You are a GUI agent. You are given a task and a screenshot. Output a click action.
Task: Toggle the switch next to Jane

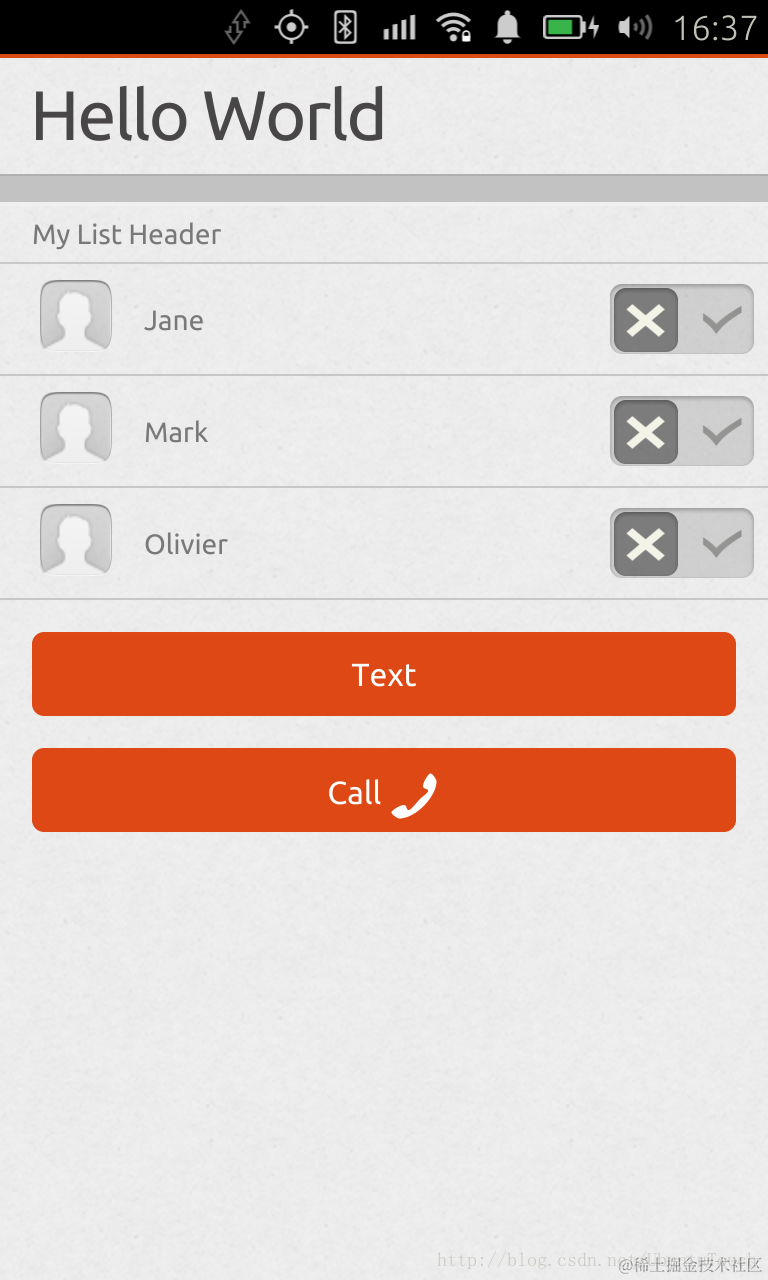click(681, 320)
